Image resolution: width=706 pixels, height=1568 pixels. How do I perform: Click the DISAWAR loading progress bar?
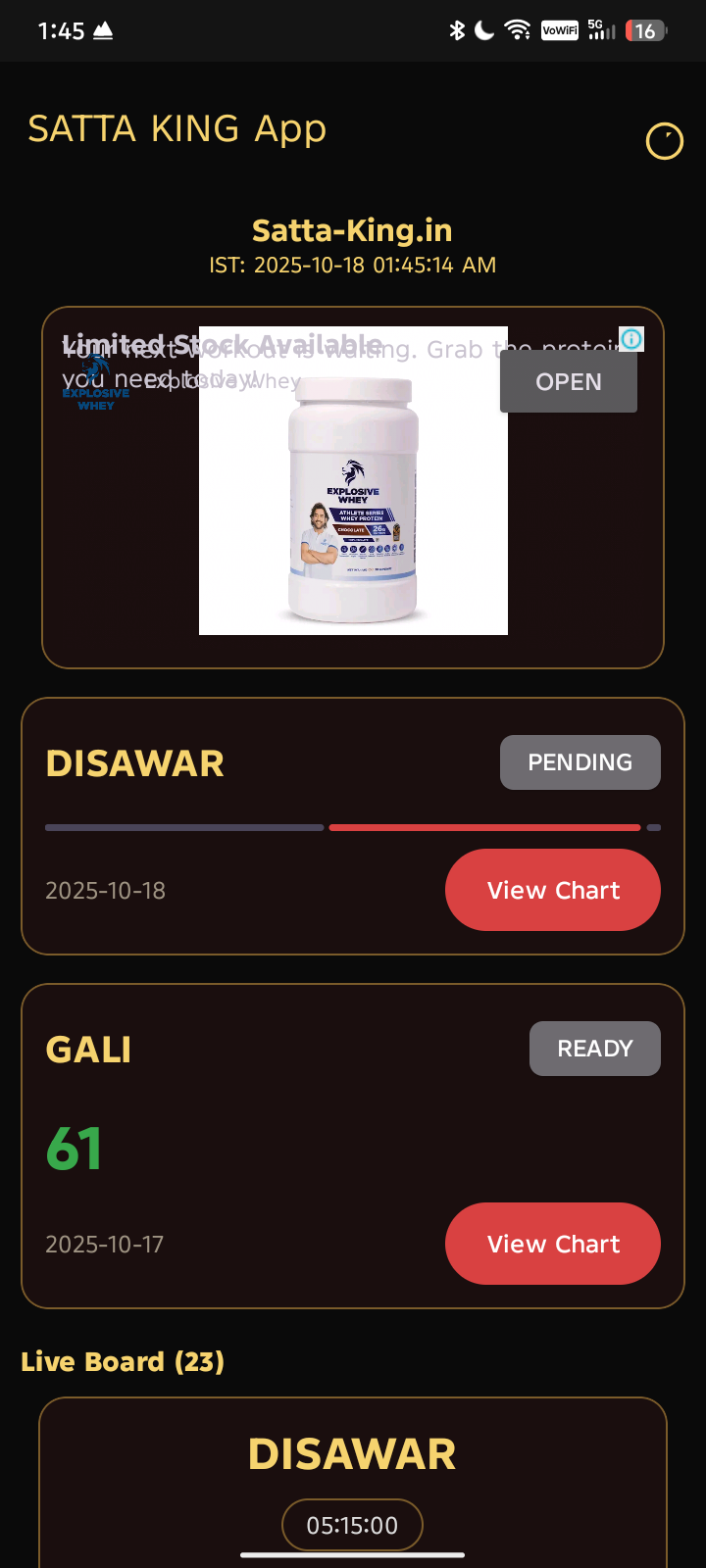(x=353, y=827)
